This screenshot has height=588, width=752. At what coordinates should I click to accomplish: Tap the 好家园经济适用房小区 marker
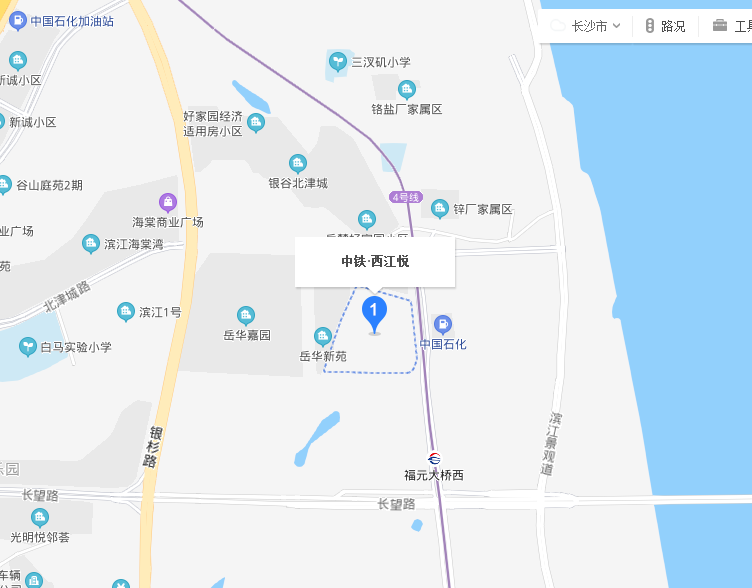pos(256,123)
